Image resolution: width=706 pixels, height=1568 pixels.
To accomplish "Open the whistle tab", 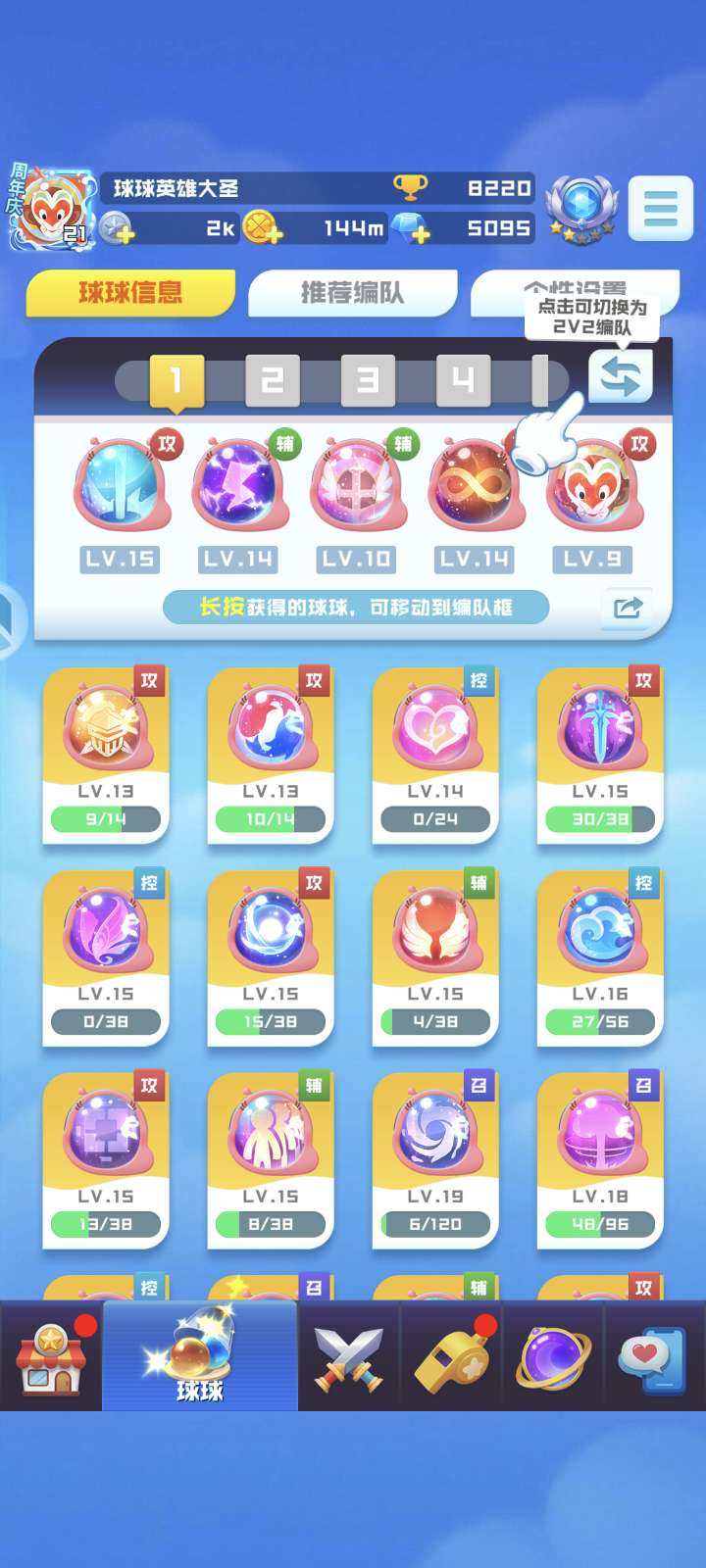I will pos(451,1357).
